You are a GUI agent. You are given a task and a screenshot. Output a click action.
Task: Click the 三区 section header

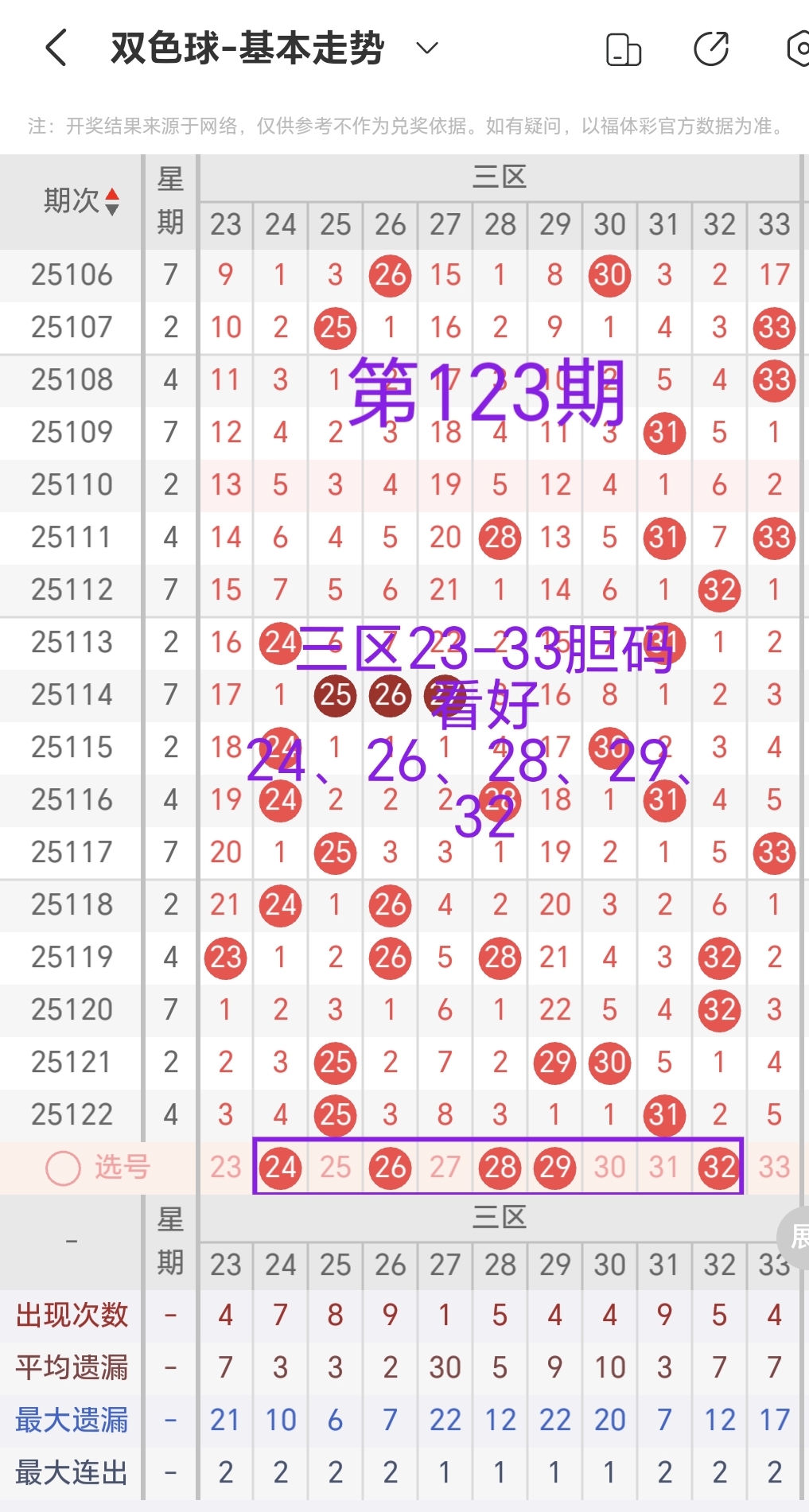click(x=499, y=177)
